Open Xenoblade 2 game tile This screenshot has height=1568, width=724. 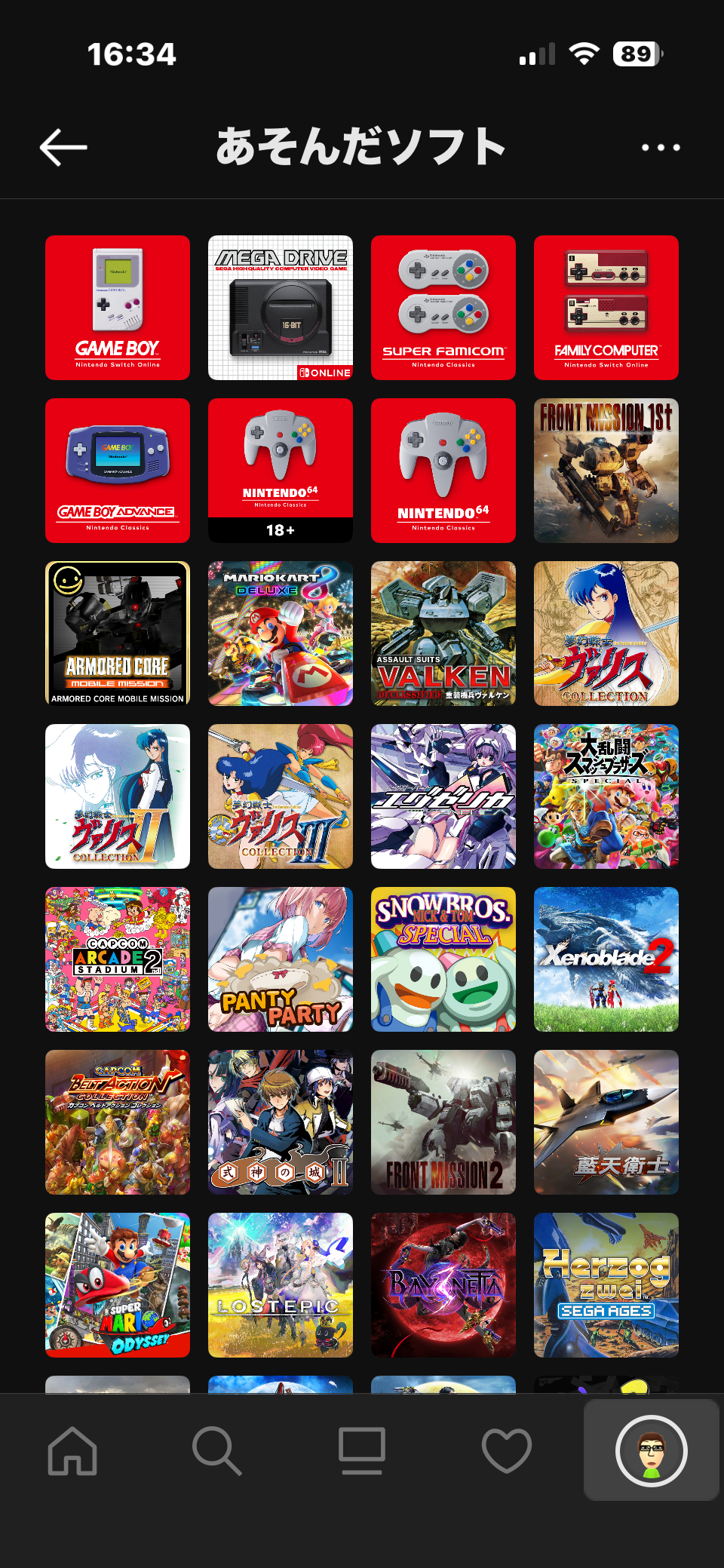(606, 959)
